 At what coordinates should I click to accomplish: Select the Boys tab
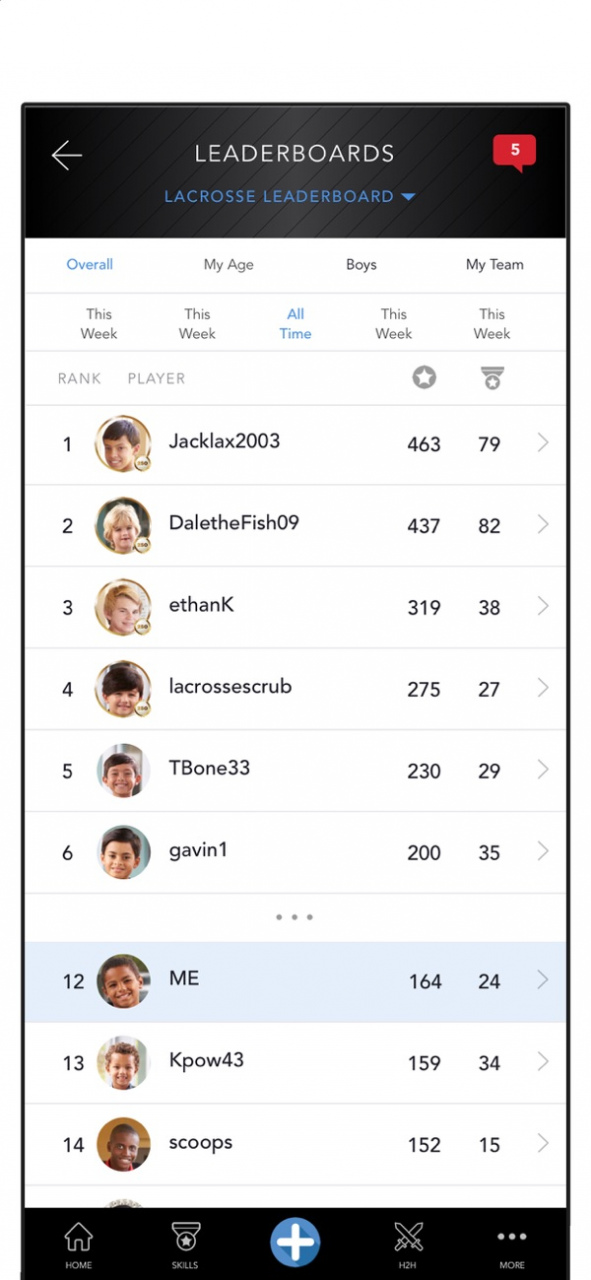[361, 265]
